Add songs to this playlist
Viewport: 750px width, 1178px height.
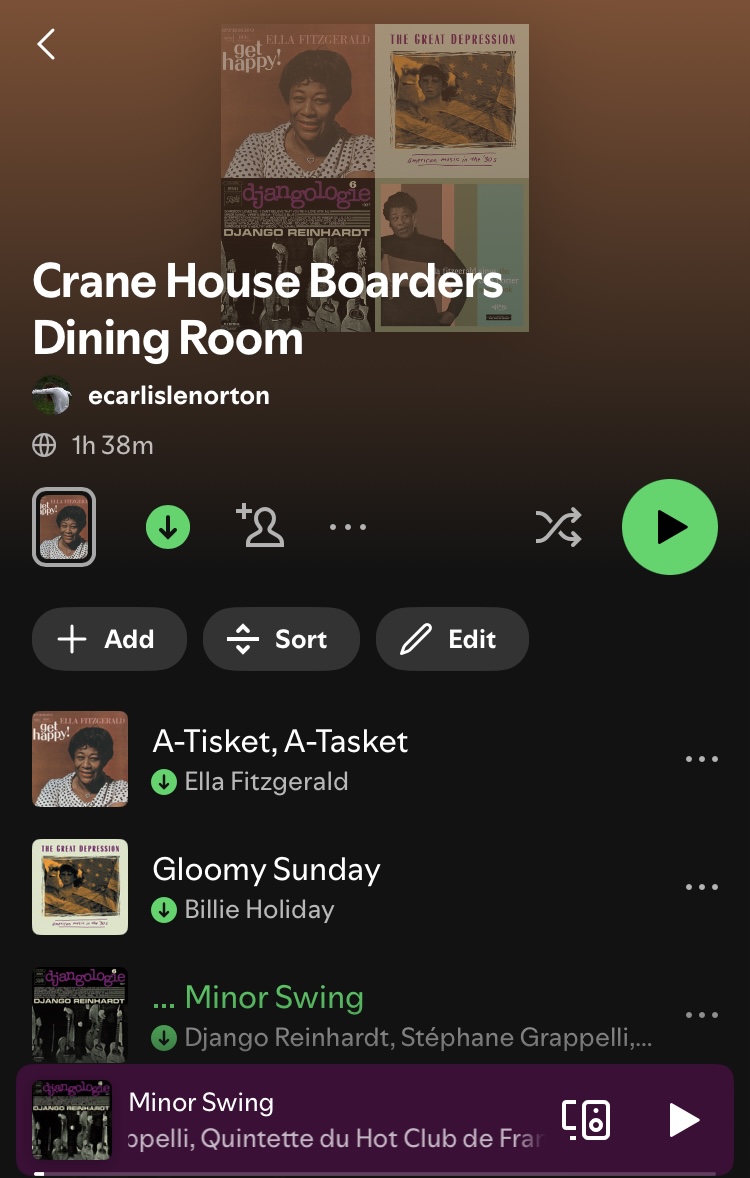(x=109, y=639)
